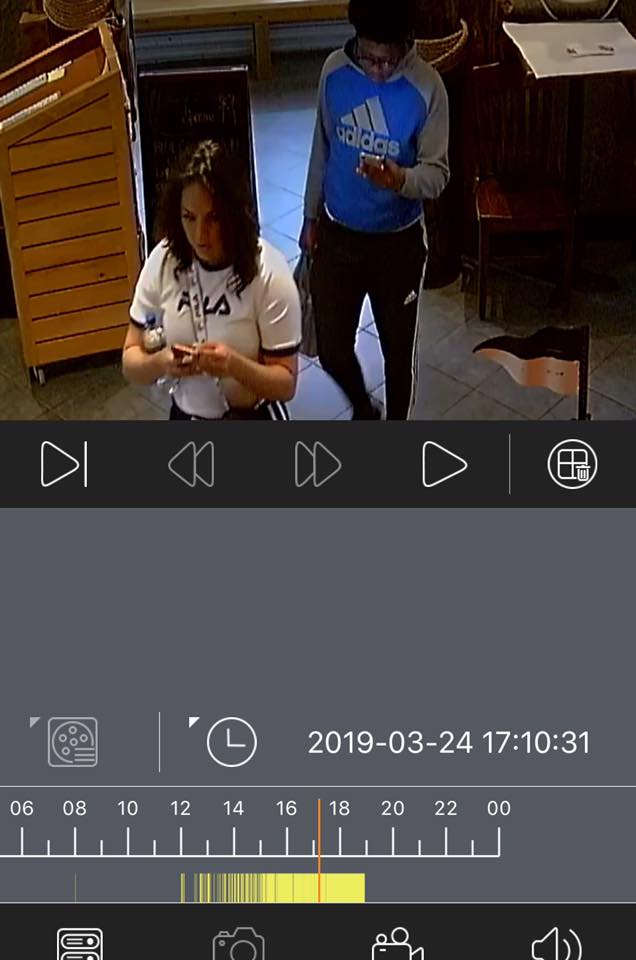Start recording with the video camera icon
636x960 pixels.
(x=397, y=943)
